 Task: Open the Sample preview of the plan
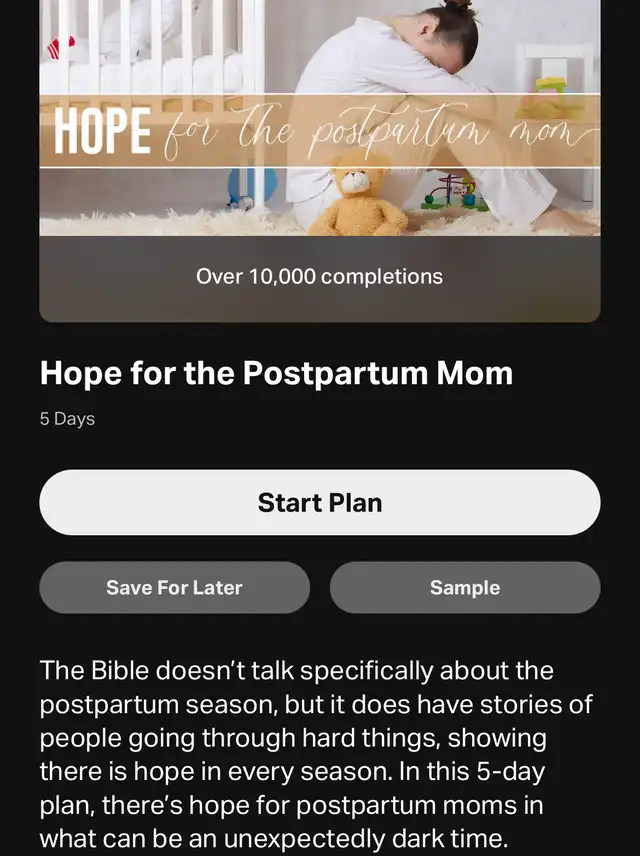pyautogui.click(x=465, y=587)
